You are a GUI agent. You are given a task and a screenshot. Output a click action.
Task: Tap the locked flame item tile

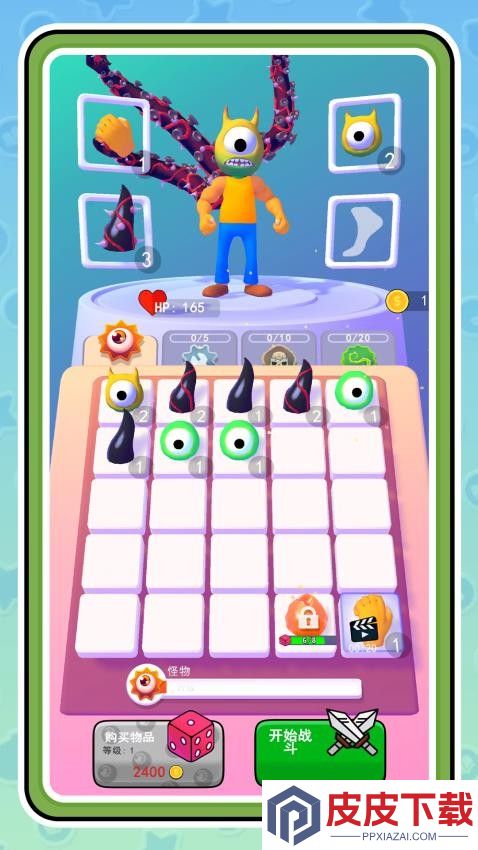[x=305, y=624]
